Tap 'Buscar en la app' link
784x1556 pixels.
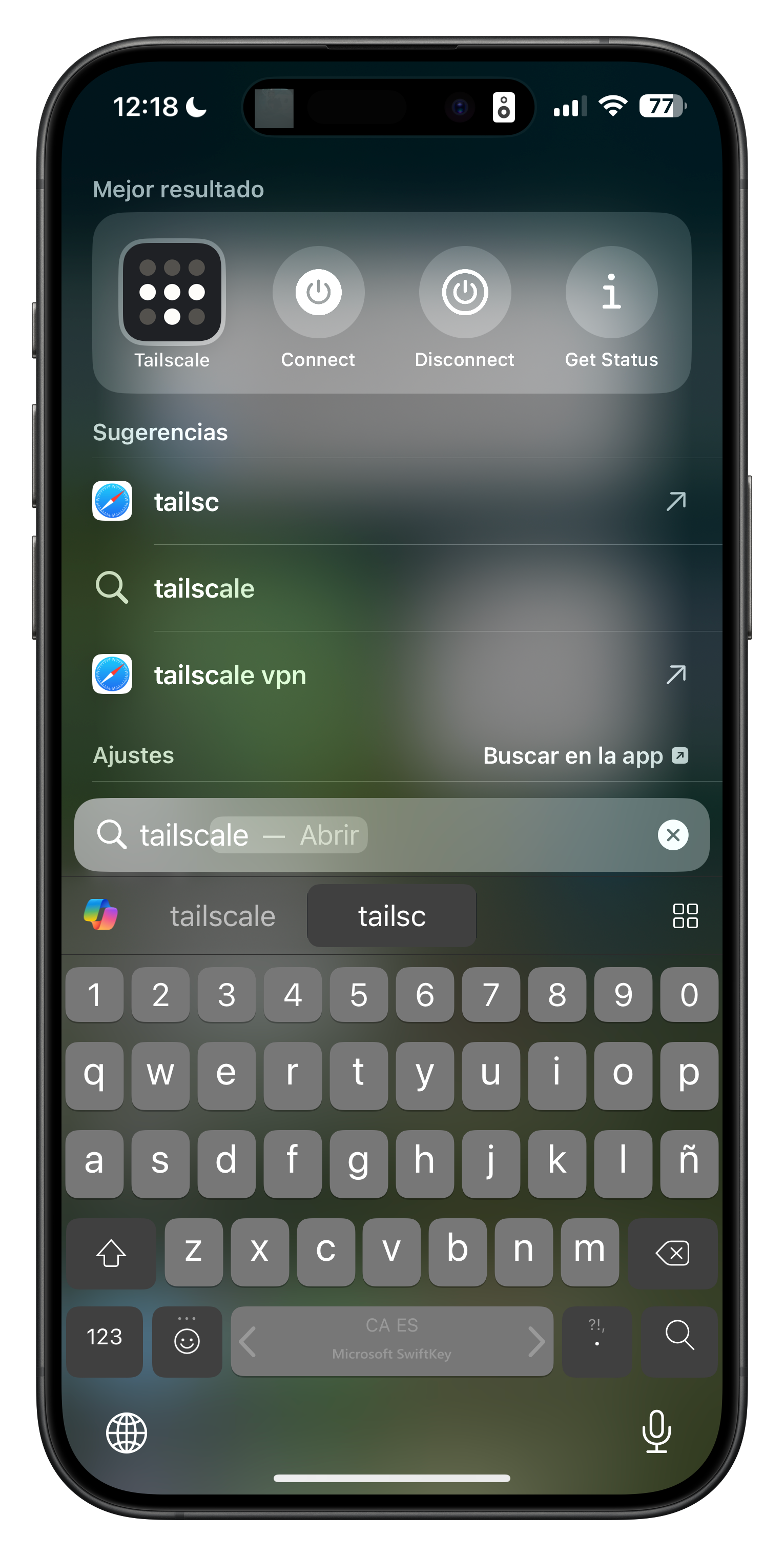click(x=585, y=755)
